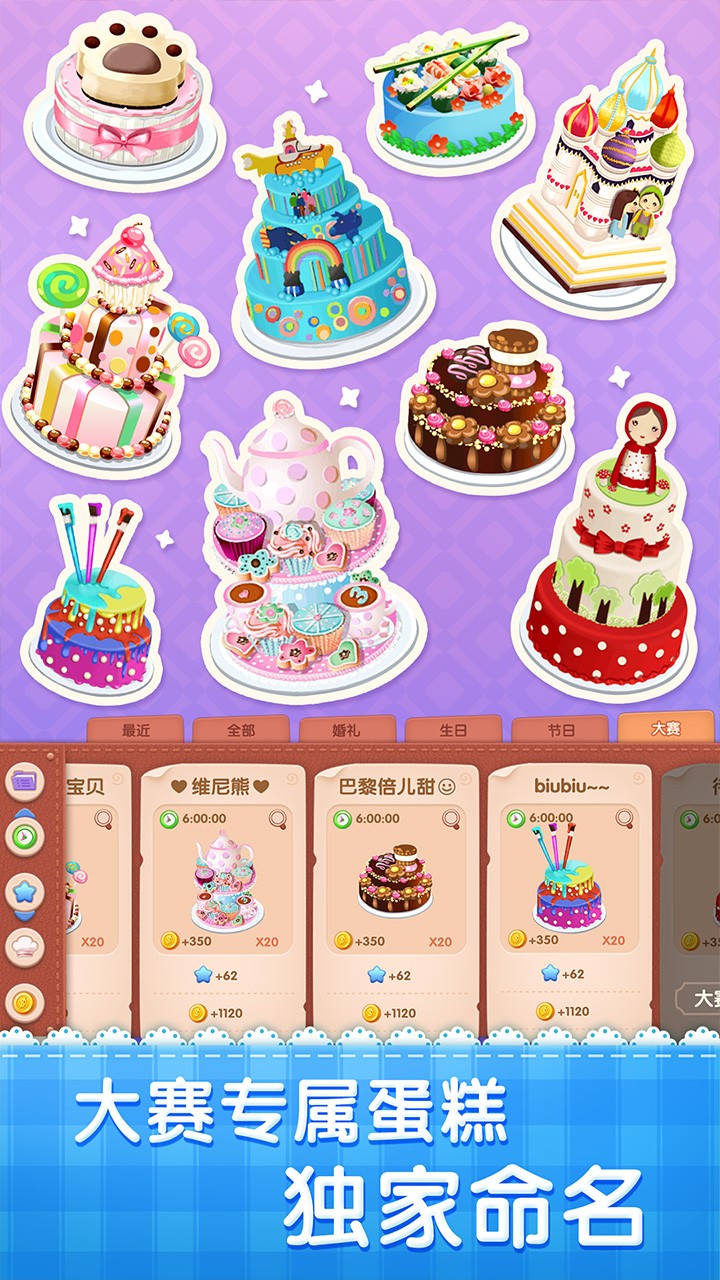
Task: Tap the magnifier icon on the 维尼熊 card
Action: tap(275, 819)
